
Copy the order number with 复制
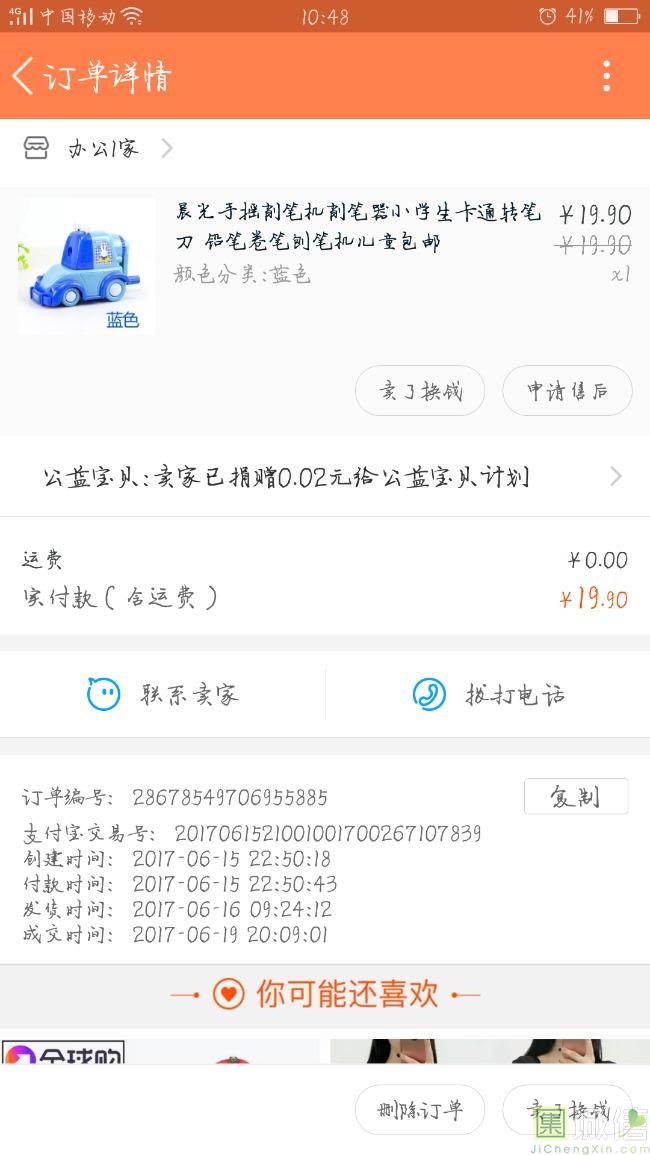tap(575, 796)
